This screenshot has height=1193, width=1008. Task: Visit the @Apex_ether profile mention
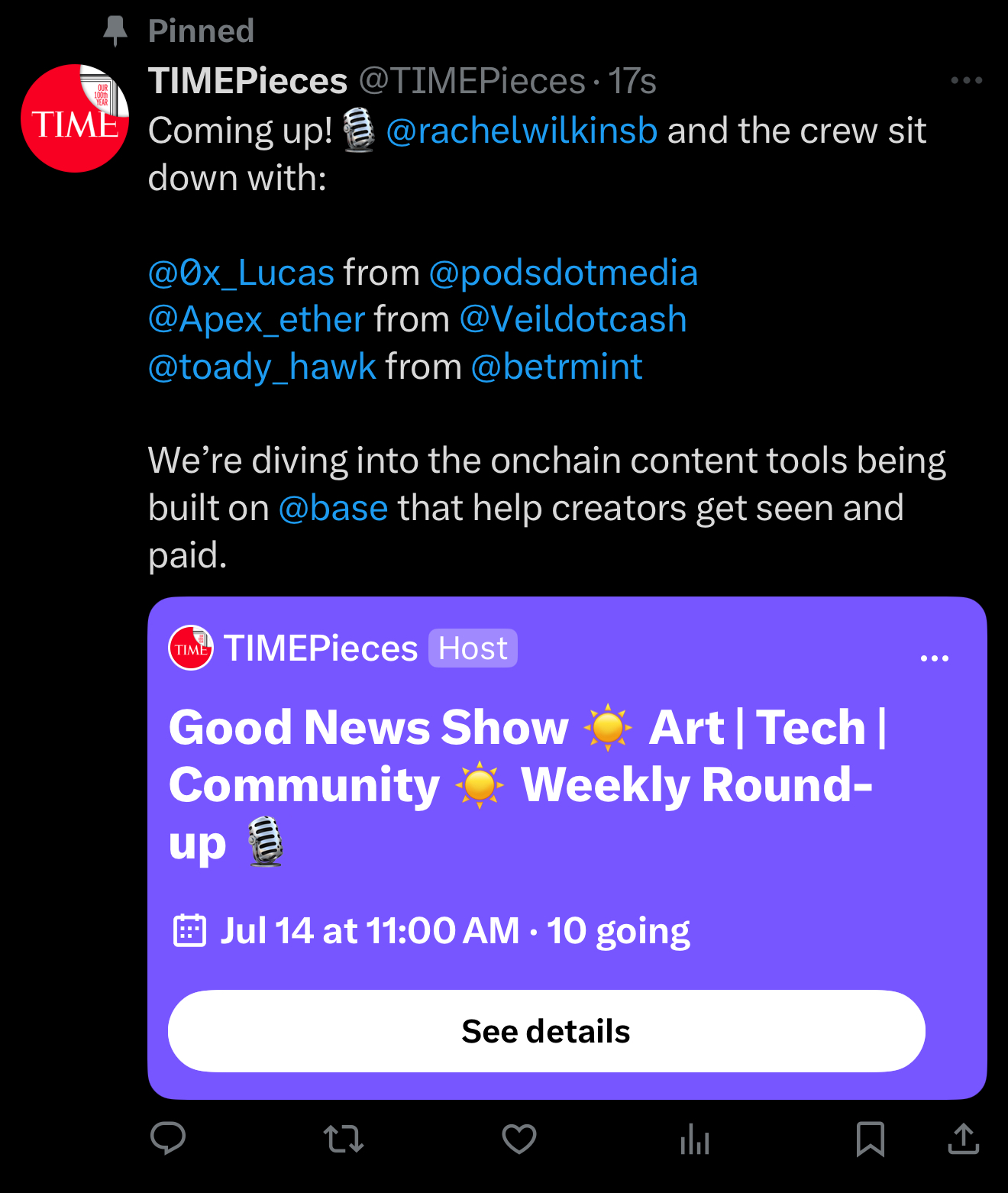pyautogui.click(x=257, y=319)
